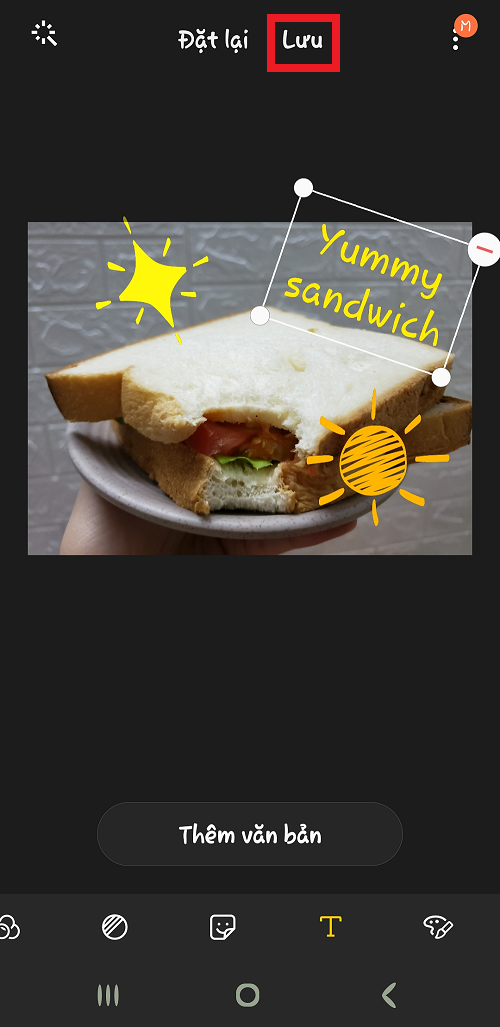The image size is (500, 1027).
Task: Open the sticker tool
Action: [222, 927]
